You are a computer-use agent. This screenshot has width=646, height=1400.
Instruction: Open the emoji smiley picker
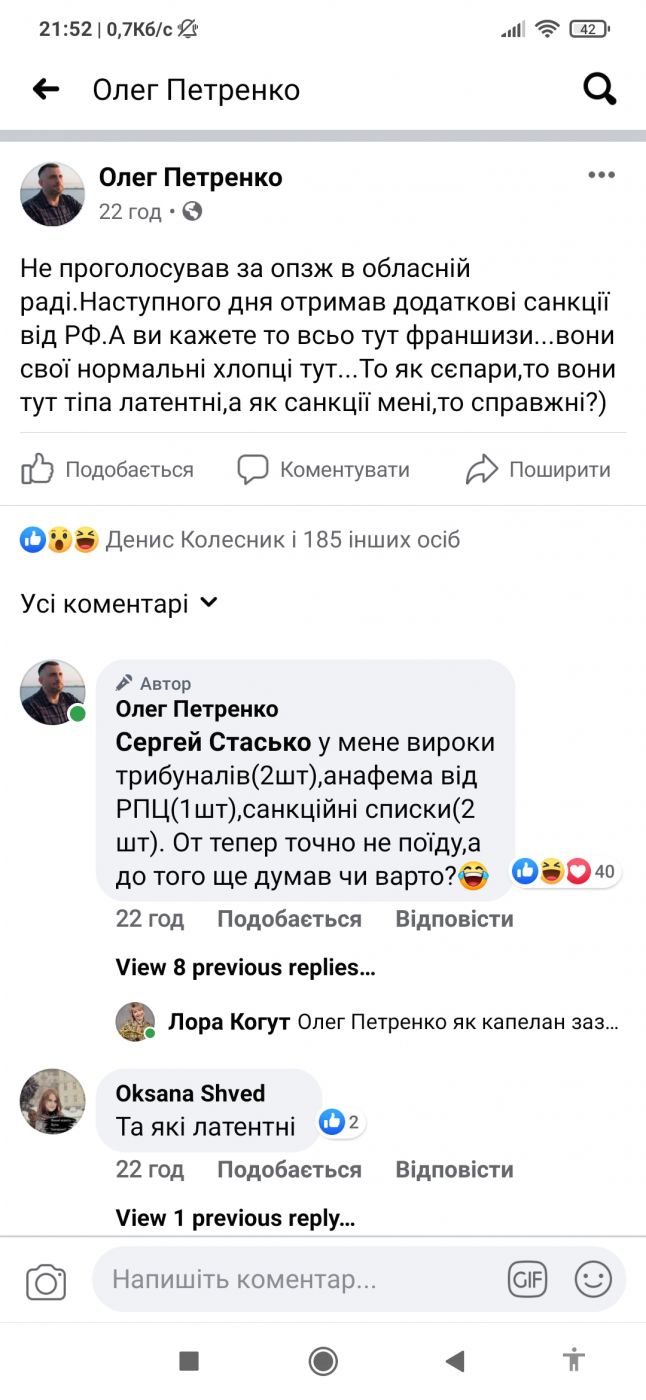tap(593, 1279)
